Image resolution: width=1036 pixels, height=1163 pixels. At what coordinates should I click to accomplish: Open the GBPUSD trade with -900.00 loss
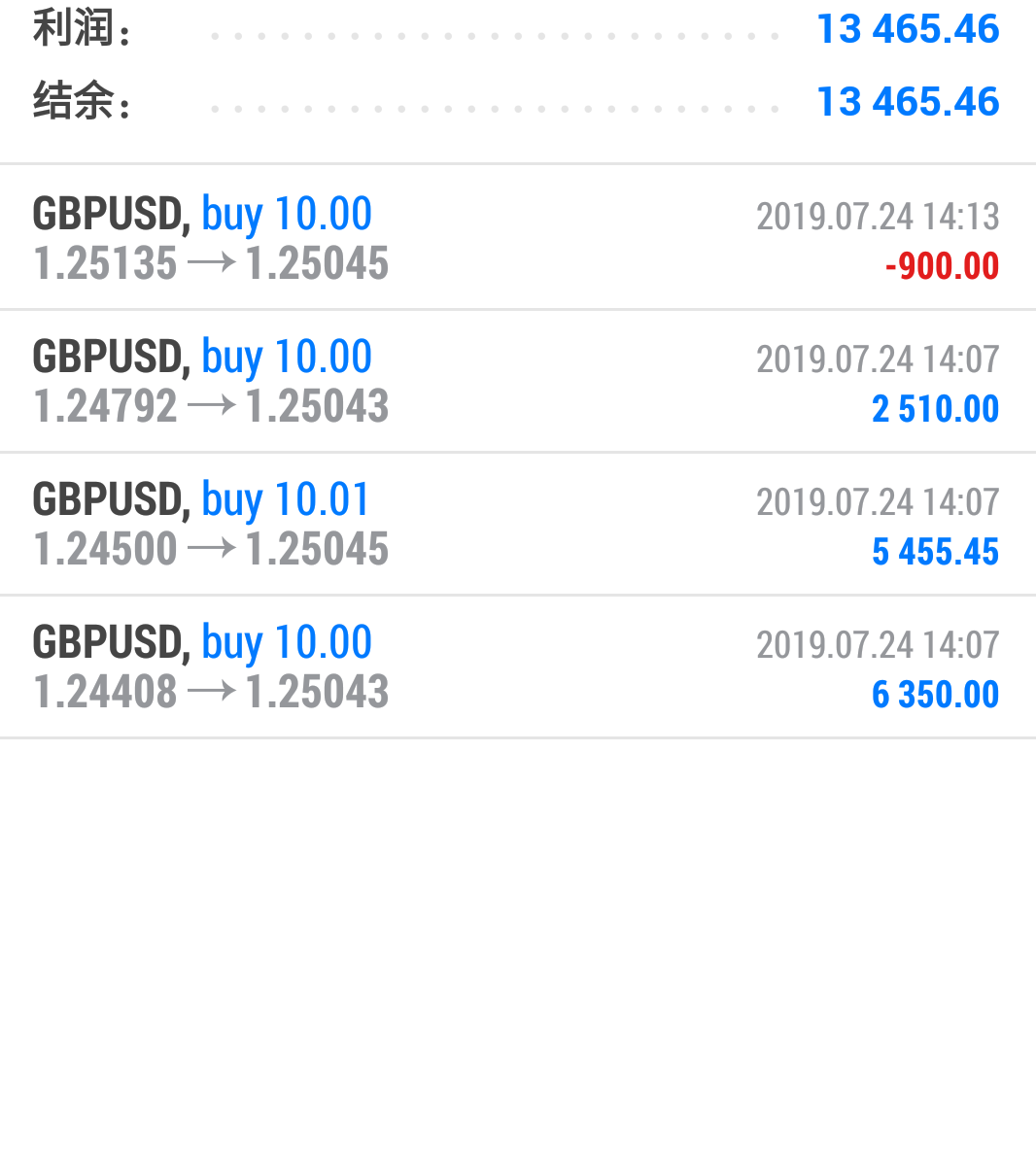(518, 237)
